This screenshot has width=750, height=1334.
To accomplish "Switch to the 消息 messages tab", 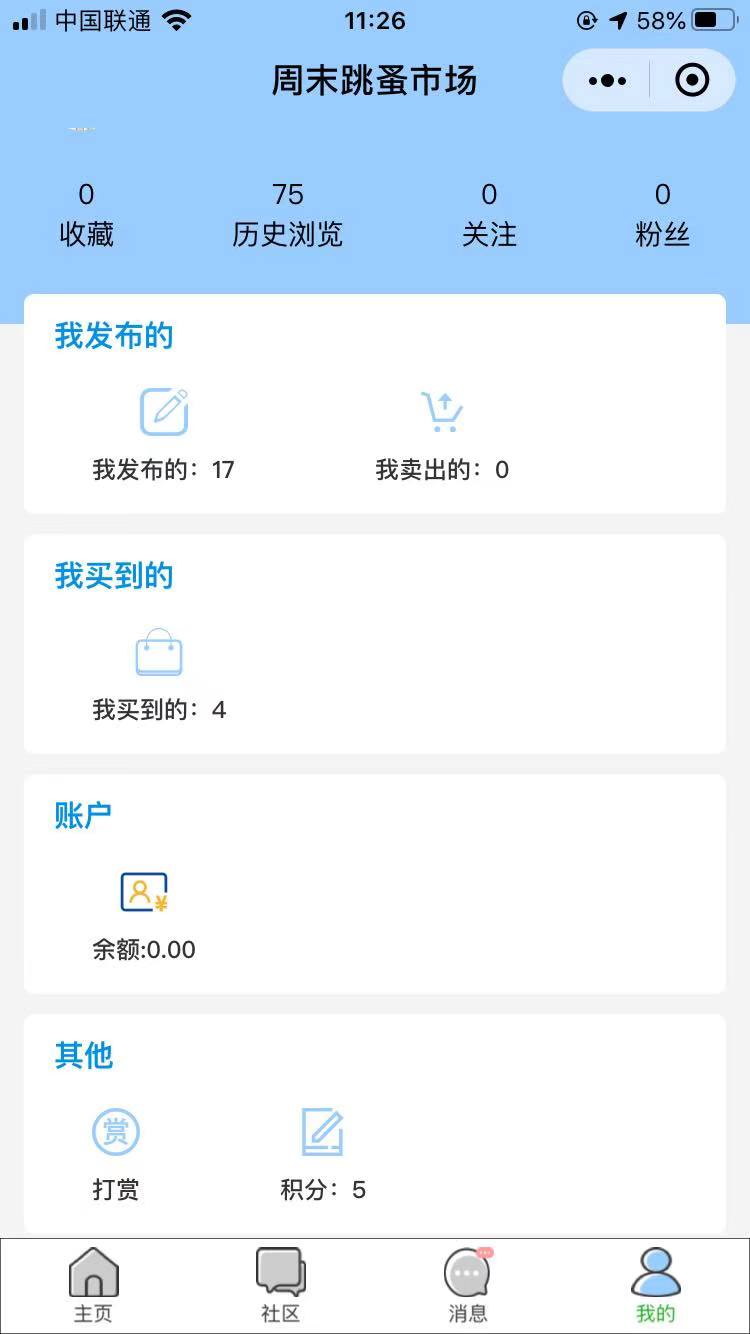I will tap(468, 1286).
